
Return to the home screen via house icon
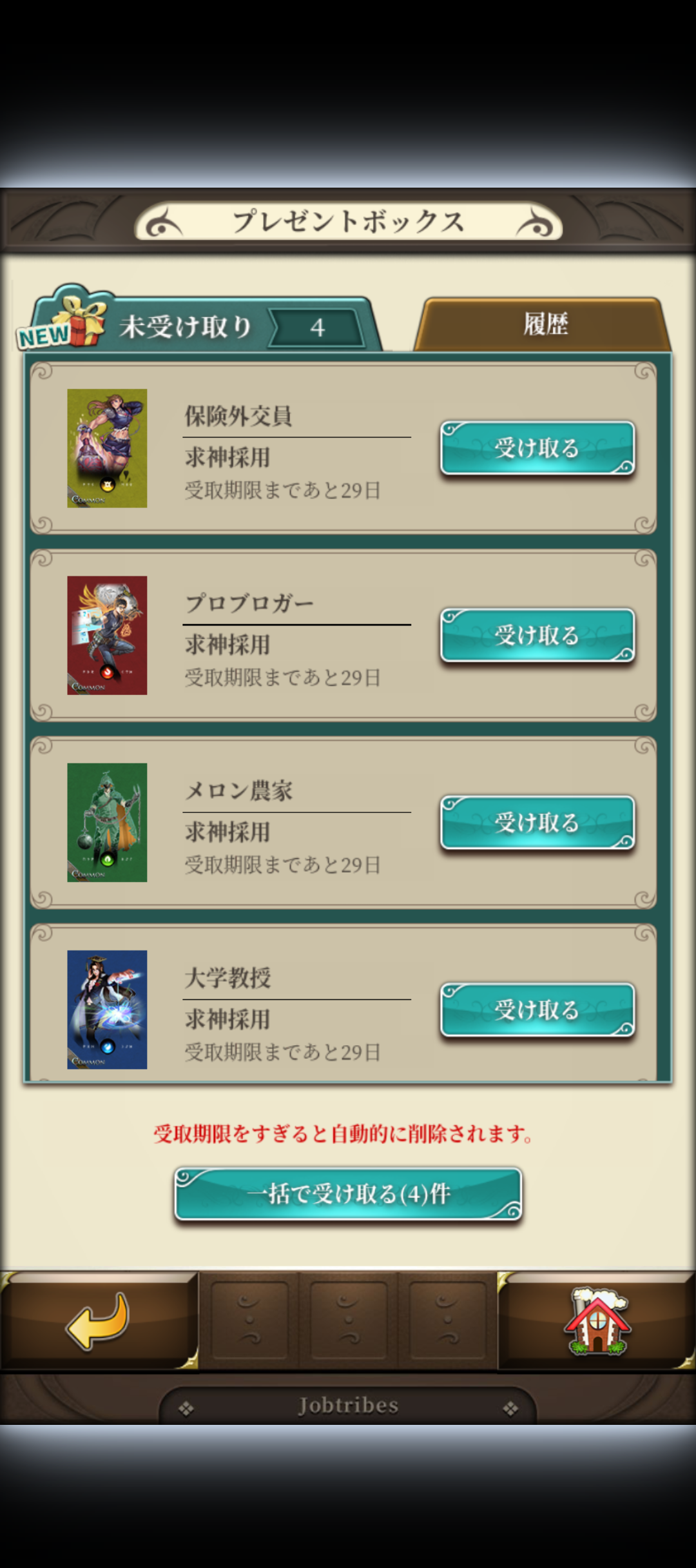tap(597, 1320)
